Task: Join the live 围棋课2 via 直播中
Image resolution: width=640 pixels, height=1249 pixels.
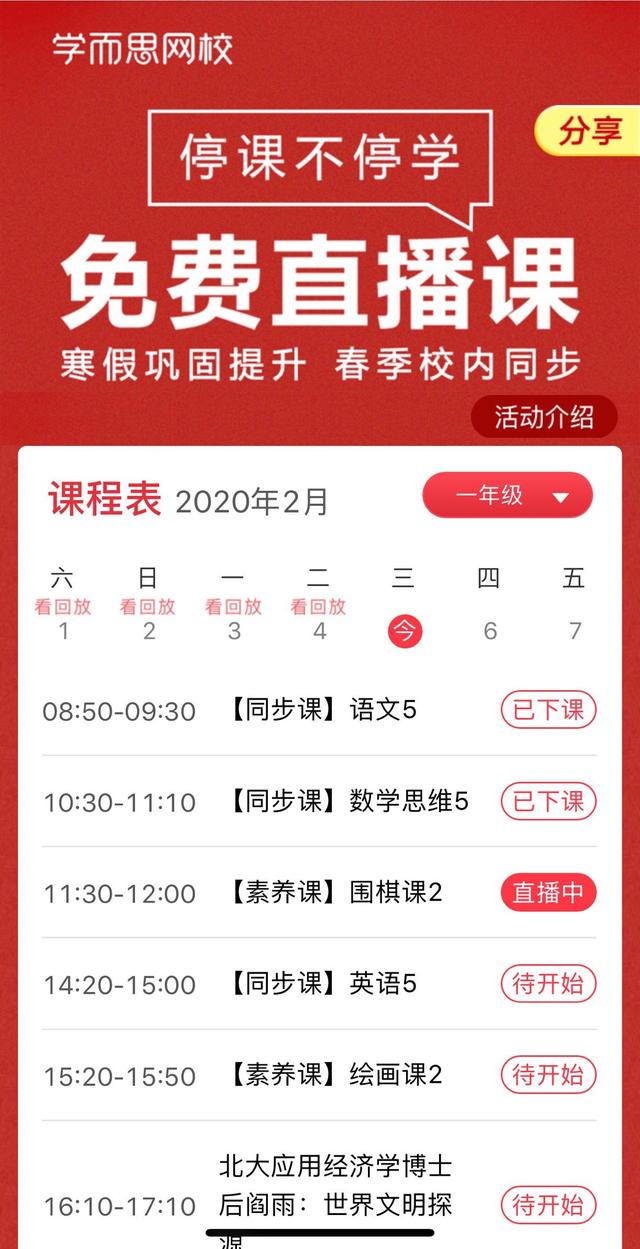Action: coord(548,893)
